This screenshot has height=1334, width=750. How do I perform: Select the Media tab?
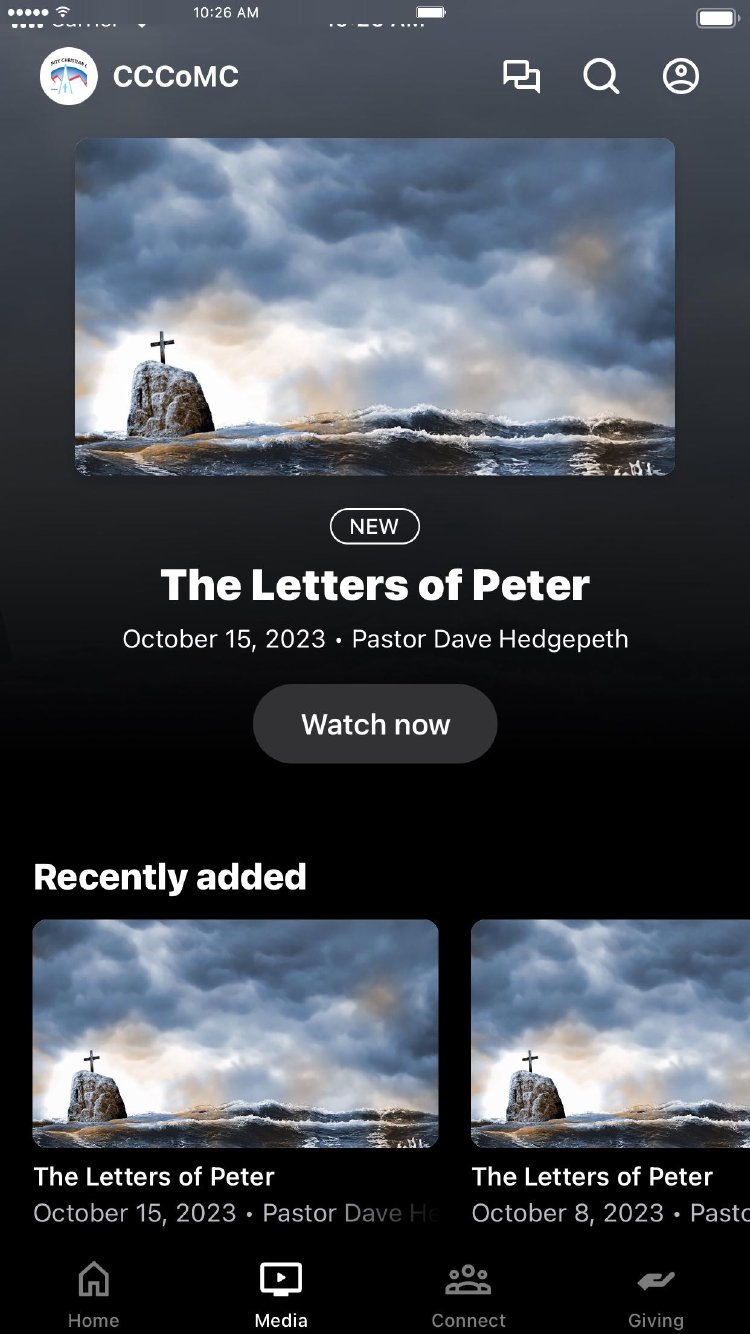(281, 1294)
